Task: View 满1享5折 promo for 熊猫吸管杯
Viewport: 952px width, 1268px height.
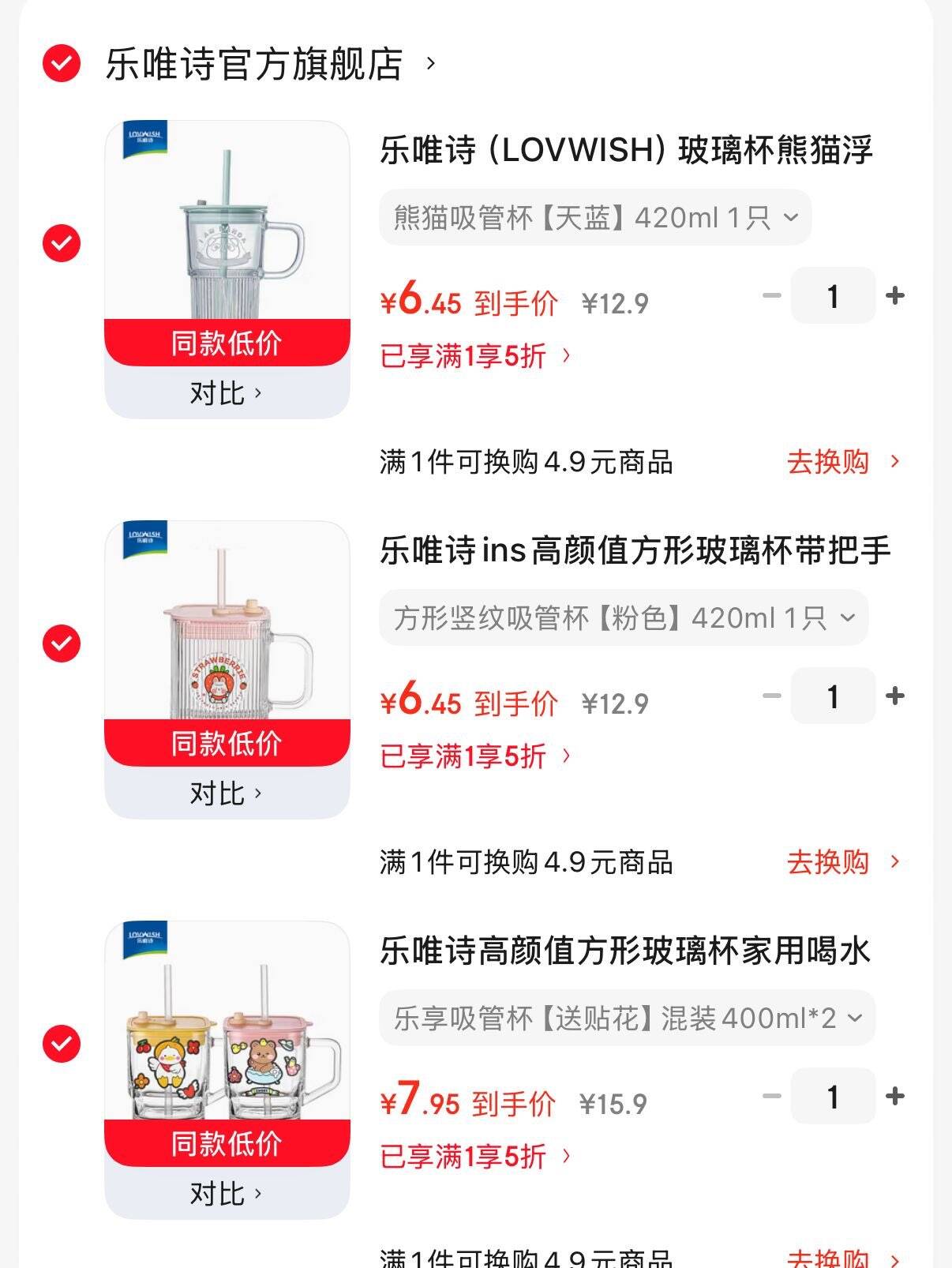Action: point(475,356)
